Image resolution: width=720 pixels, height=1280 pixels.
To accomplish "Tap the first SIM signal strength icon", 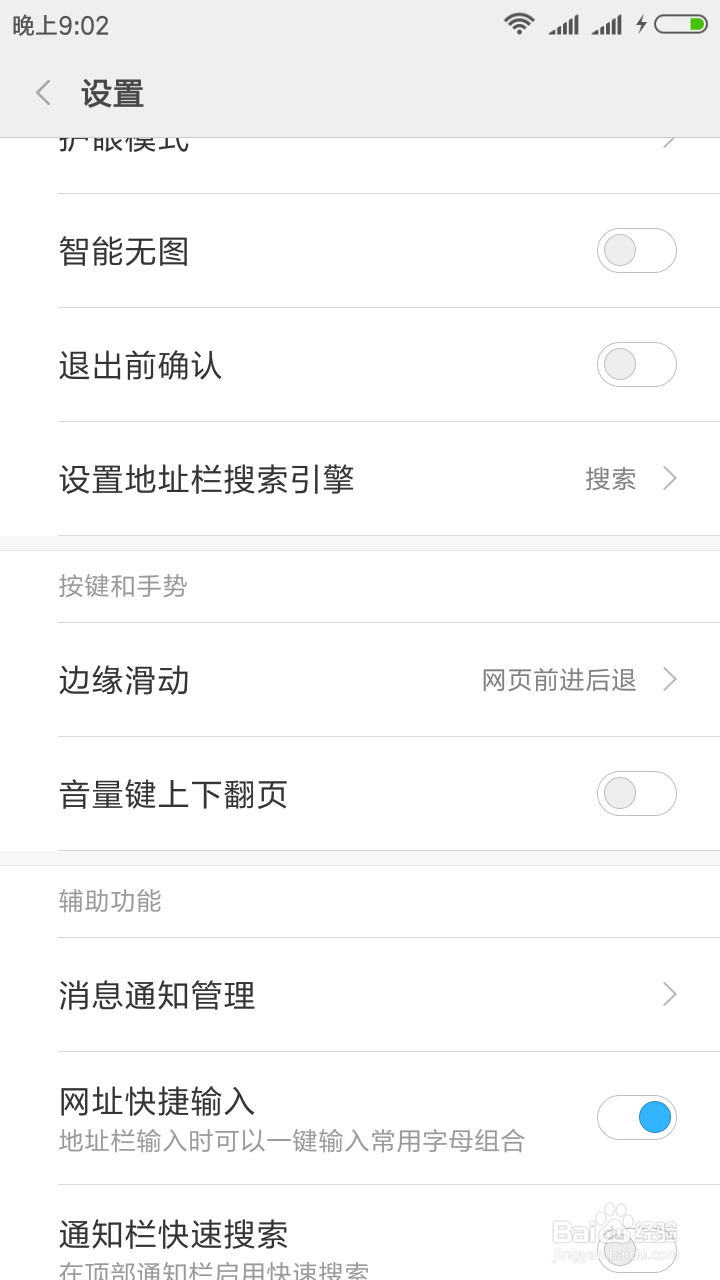I will [563, 23].
